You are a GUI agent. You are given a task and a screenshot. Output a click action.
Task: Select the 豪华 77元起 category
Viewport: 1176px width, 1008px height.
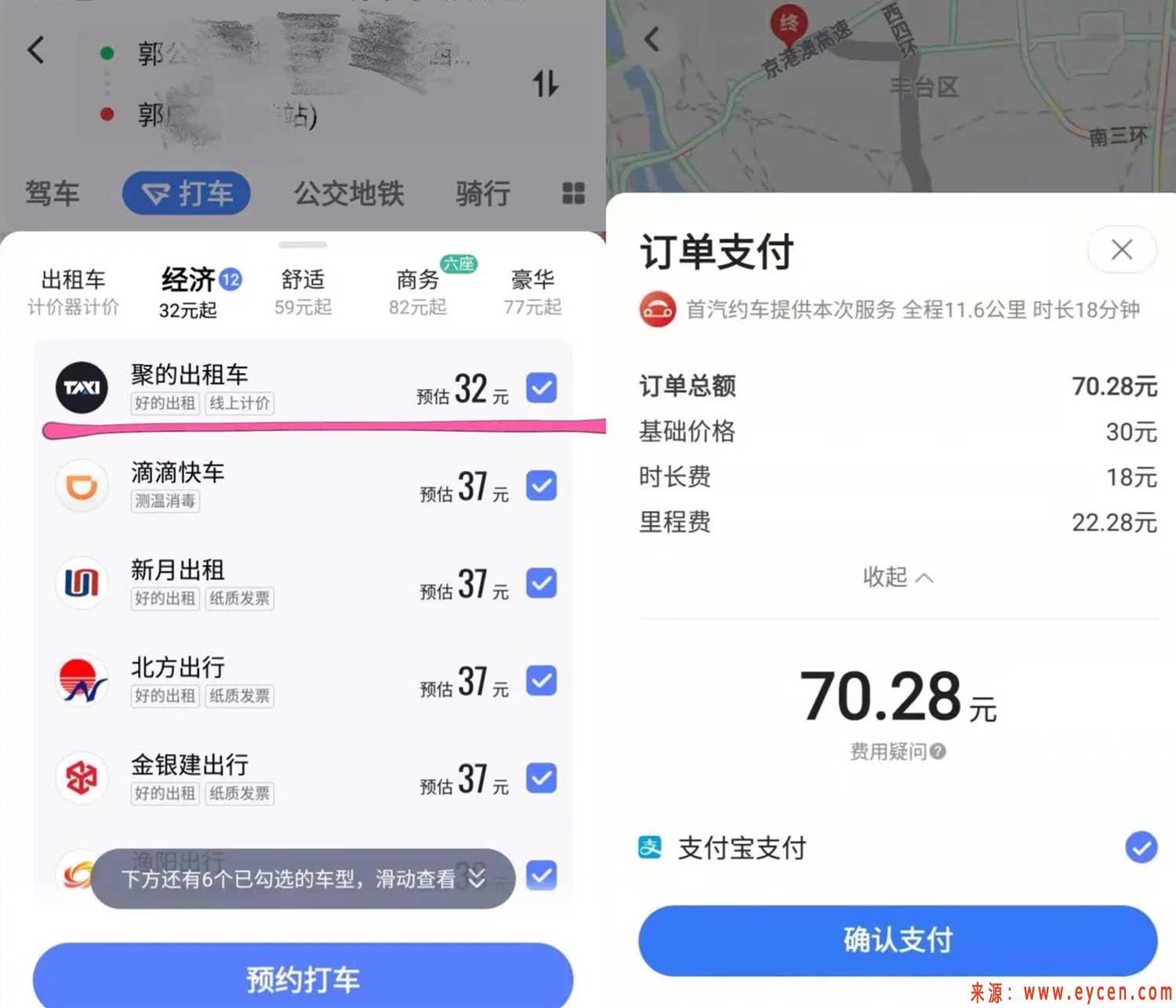click(x=532, y=292)
